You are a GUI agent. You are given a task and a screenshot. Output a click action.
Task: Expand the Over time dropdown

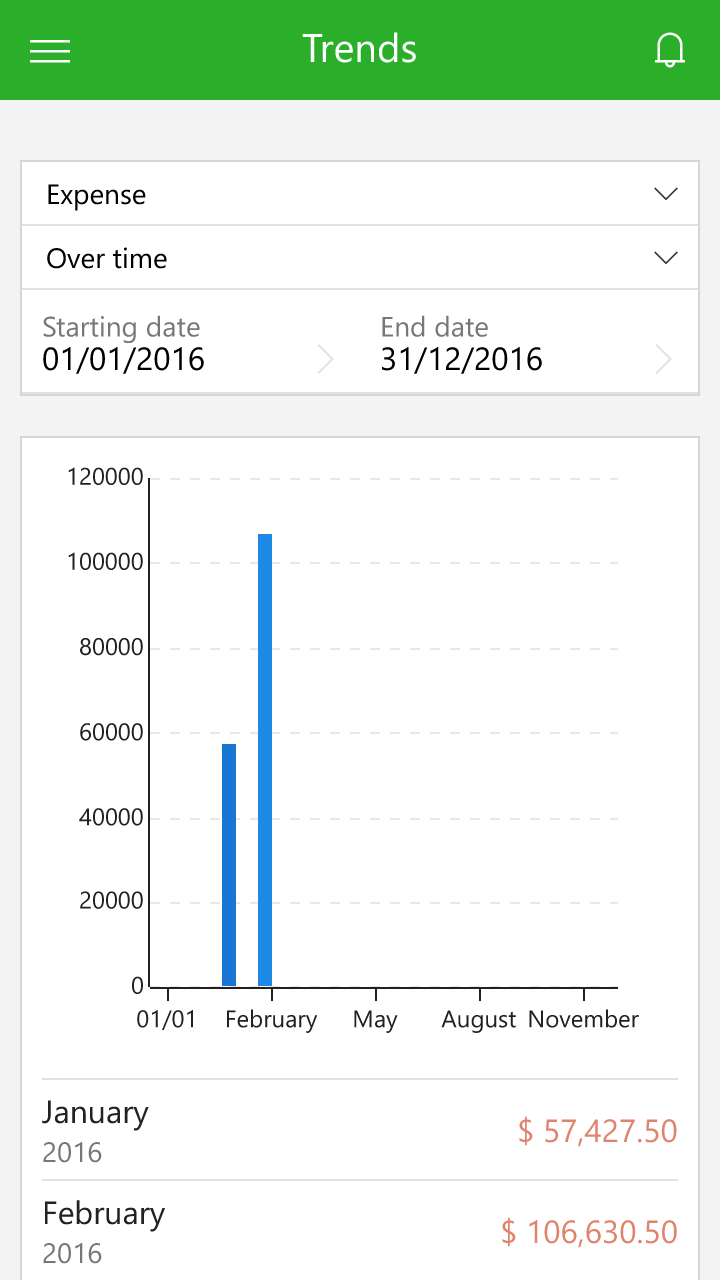360,258
